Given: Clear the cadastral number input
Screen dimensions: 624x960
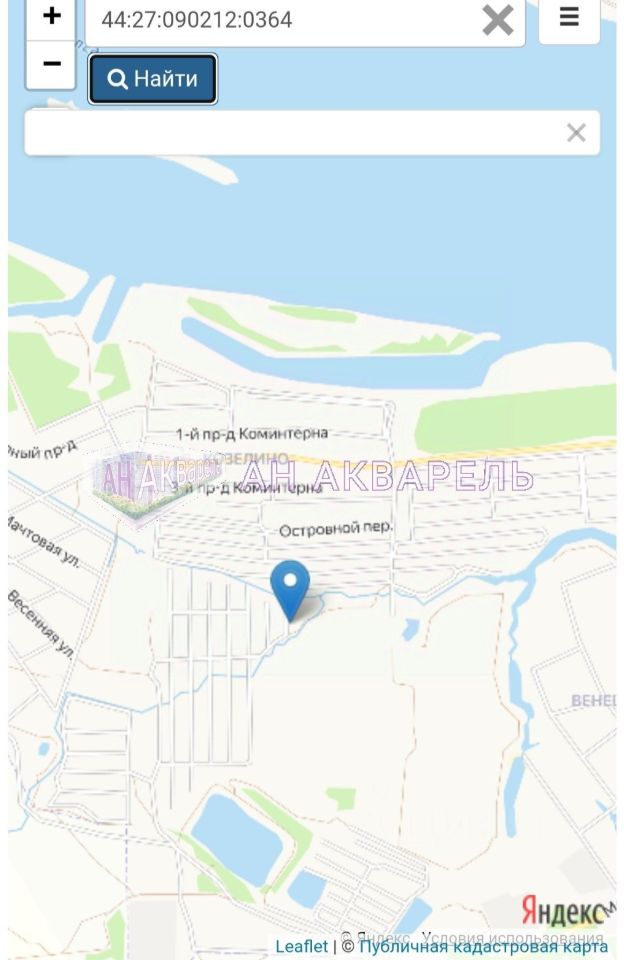Looking at the screenshot, I should pos(497,19).
